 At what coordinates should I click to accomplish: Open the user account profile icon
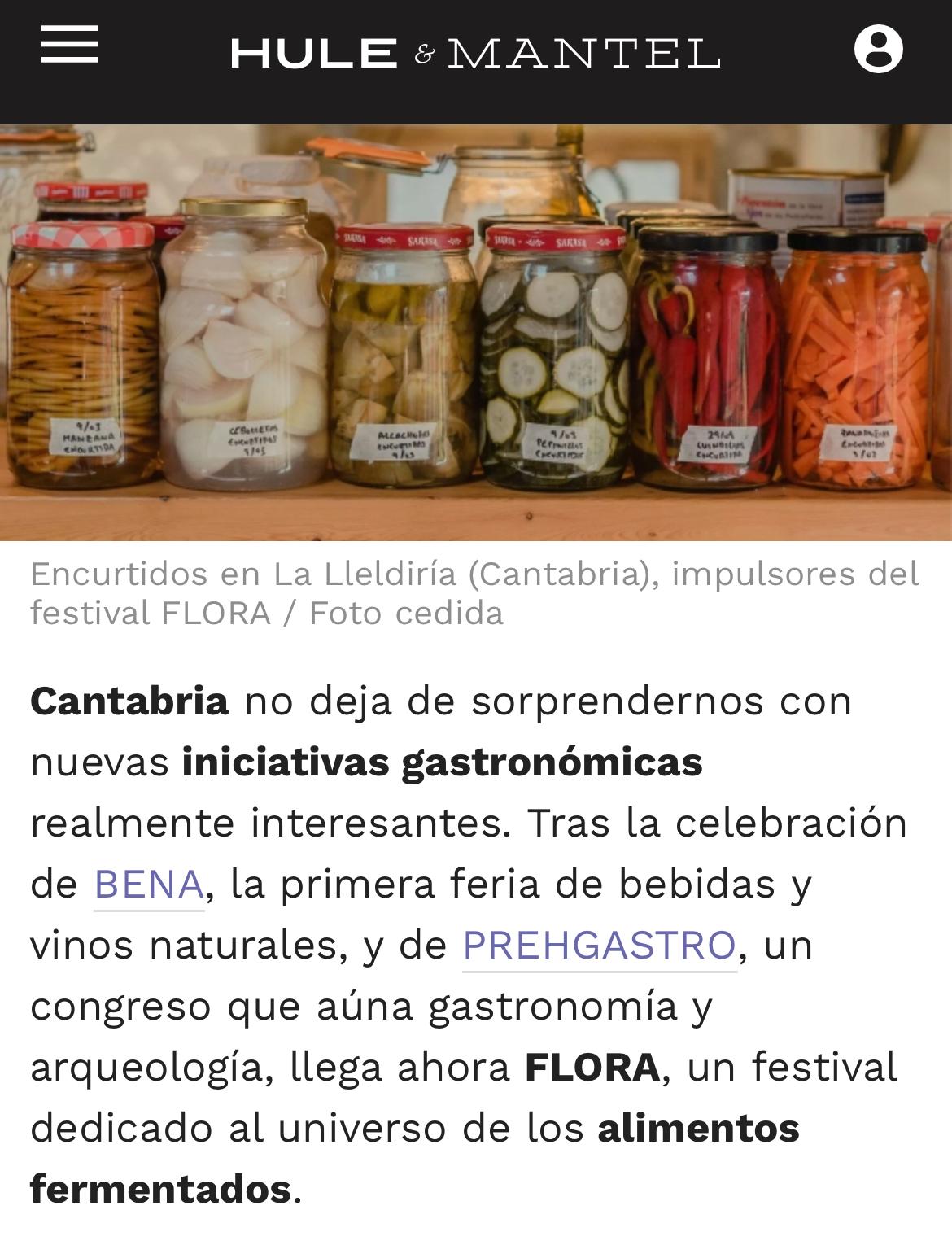(x=878, y=49)
